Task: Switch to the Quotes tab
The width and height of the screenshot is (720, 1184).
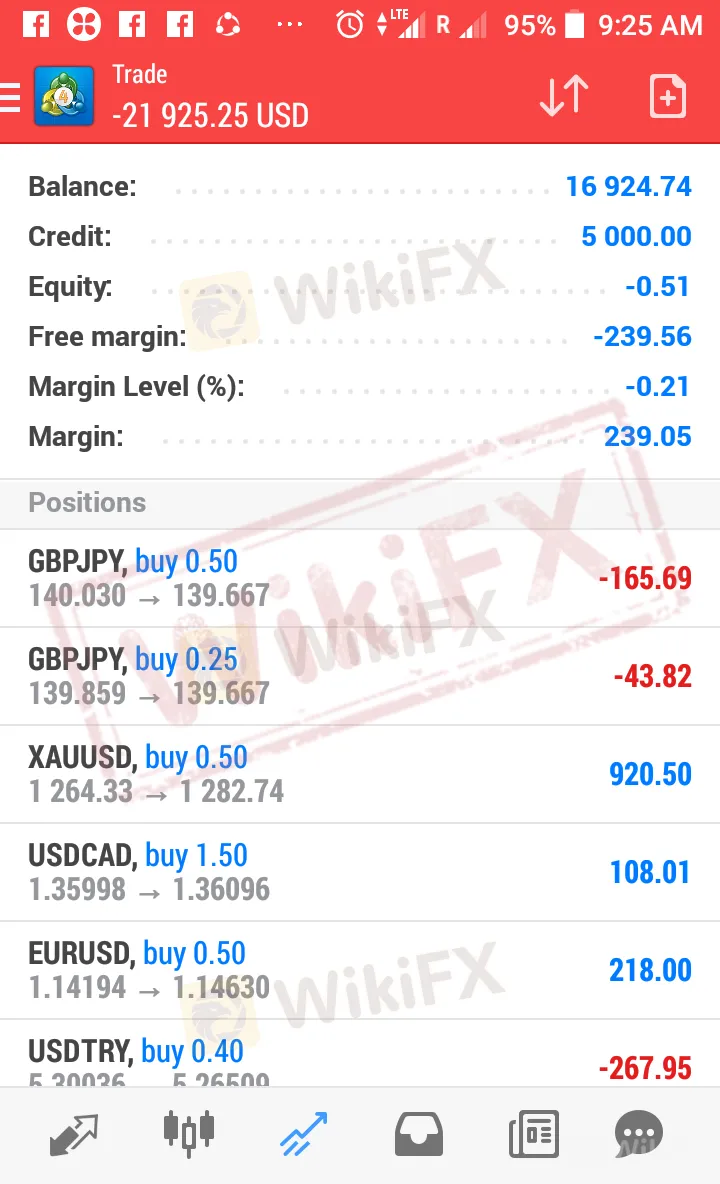Action: pyautogui.click(x=74, y=1135)
